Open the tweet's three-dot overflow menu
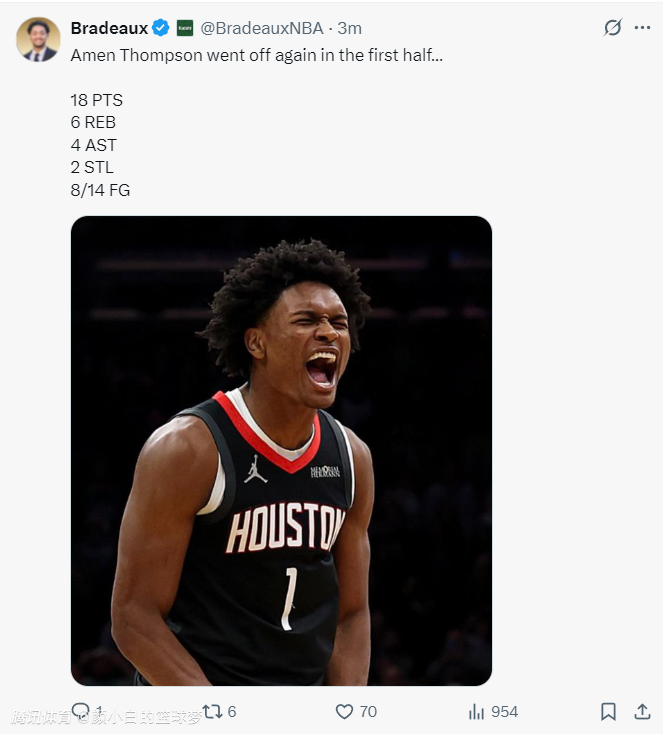This screenshot has height=734, width=663. (642, 28)
